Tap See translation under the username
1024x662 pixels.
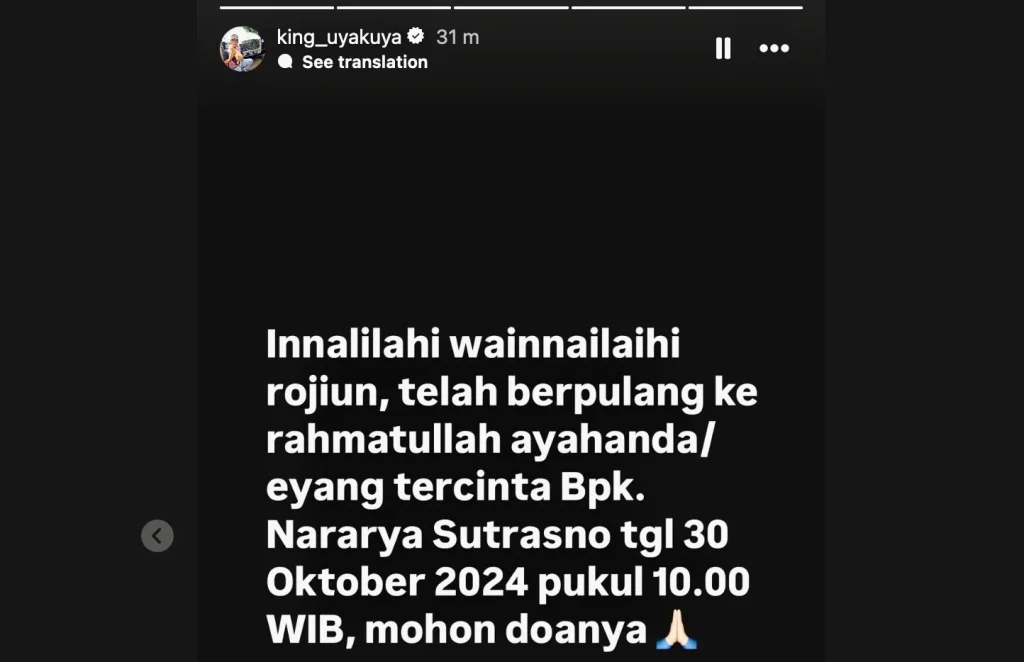coord(364,62)
